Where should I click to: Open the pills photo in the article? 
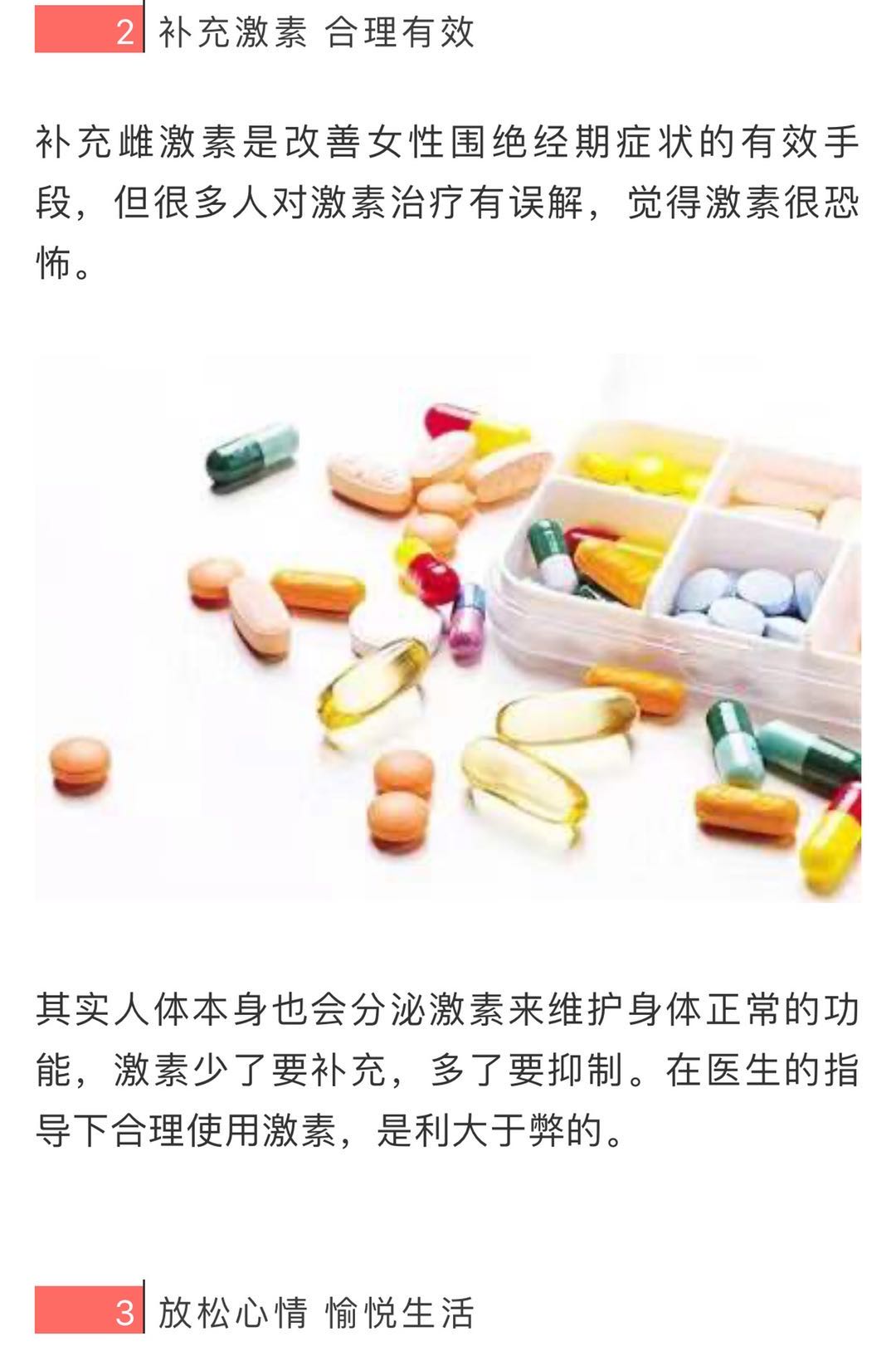point(448,627)
